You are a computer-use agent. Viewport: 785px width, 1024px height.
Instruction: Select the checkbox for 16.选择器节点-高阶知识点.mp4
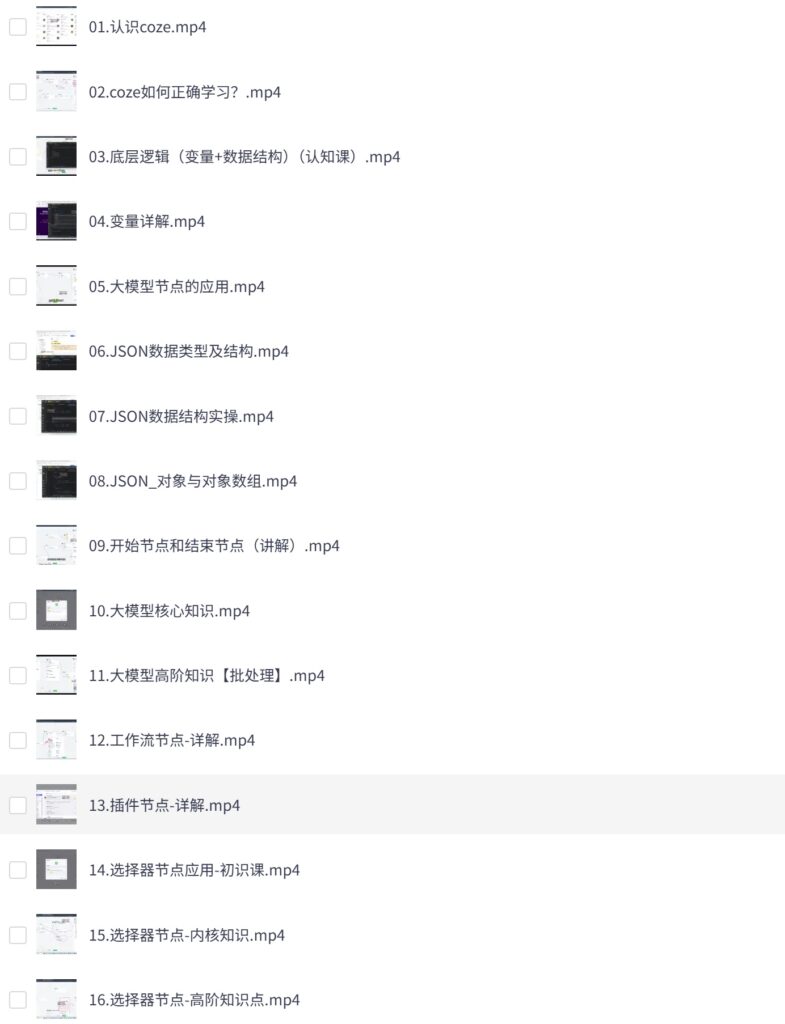[x=18, y=1000]
